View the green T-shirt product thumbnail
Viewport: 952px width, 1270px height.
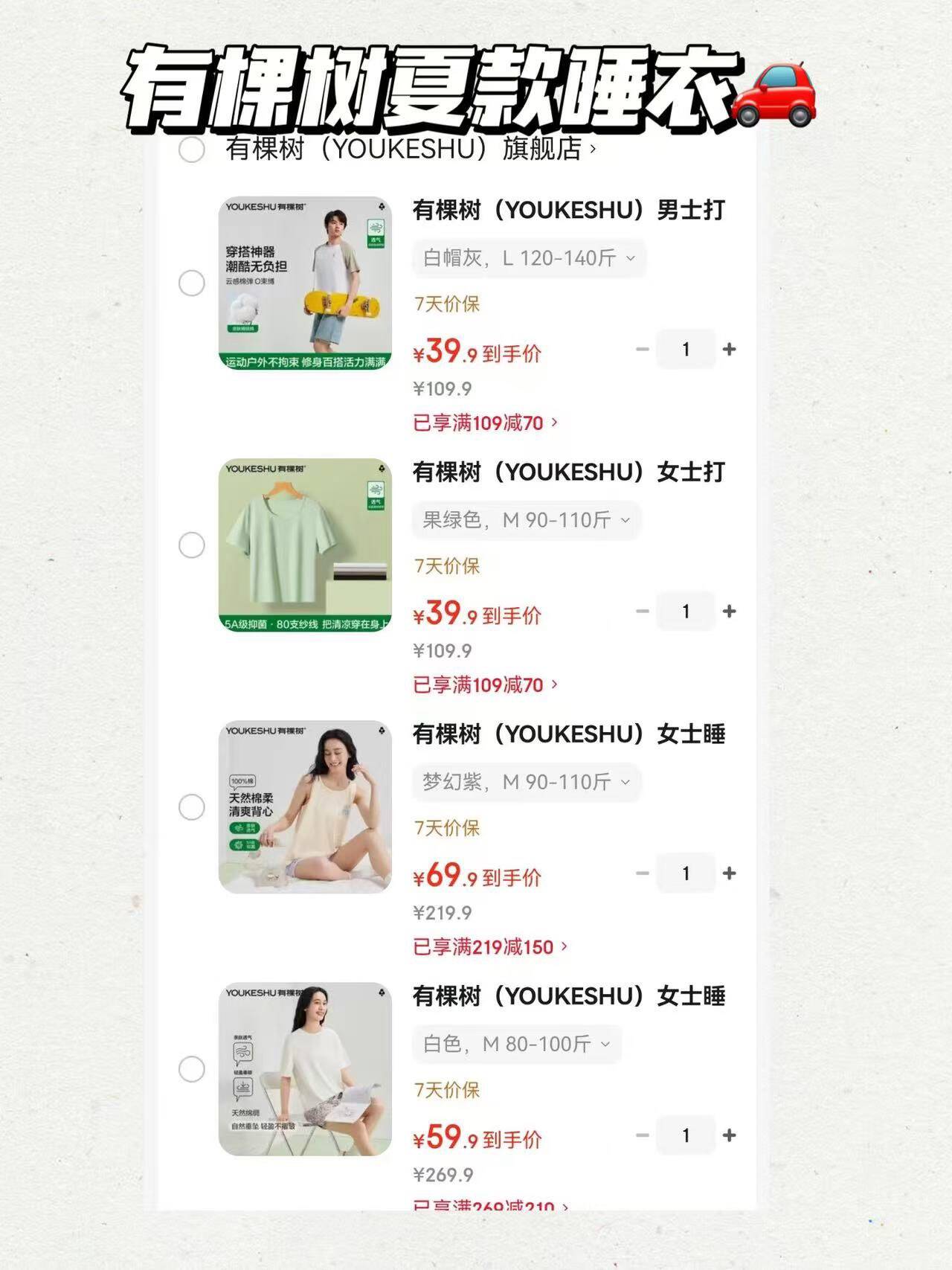[306, 545]
